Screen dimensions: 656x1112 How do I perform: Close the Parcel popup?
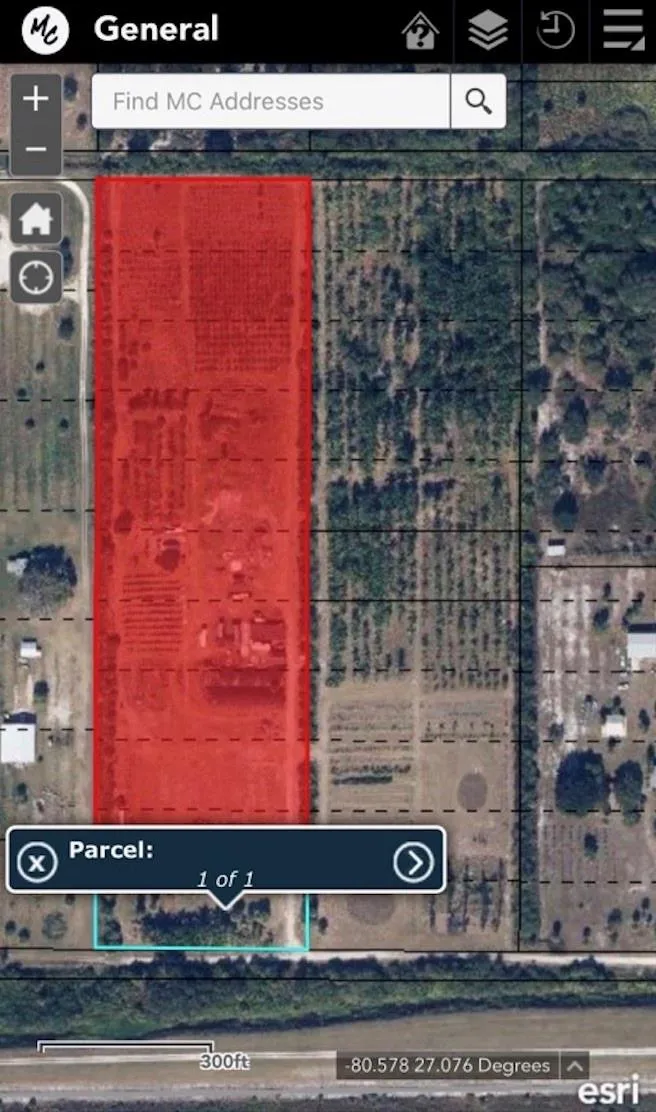click(x=37, y=861)
